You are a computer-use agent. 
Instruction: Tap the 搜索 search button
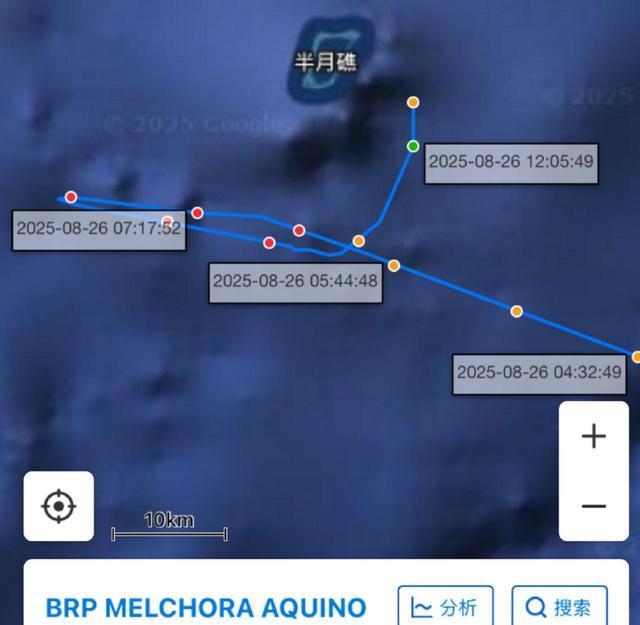559,607
